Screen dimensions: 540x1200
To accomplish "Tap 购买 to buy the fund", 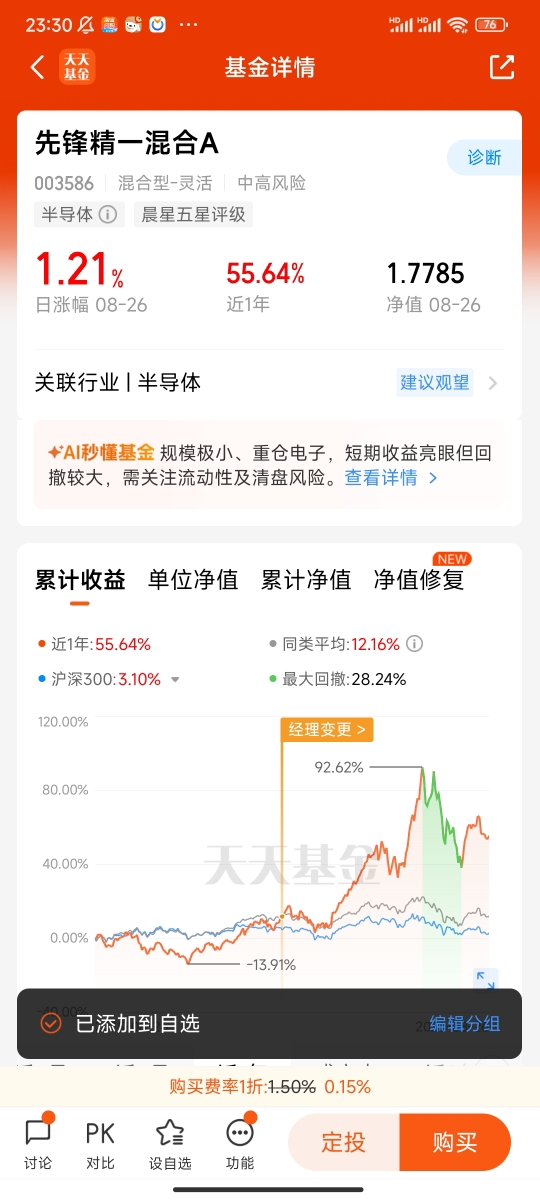I will click(455, 1142).
